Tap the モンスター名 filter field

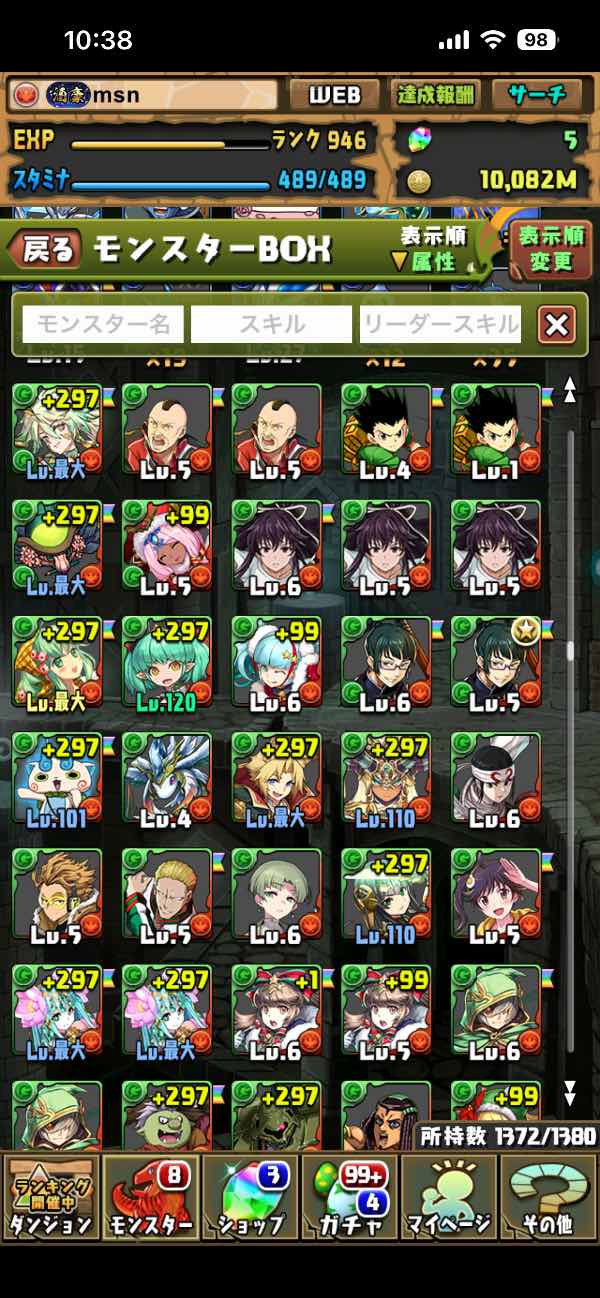click(x=104, y=324)
